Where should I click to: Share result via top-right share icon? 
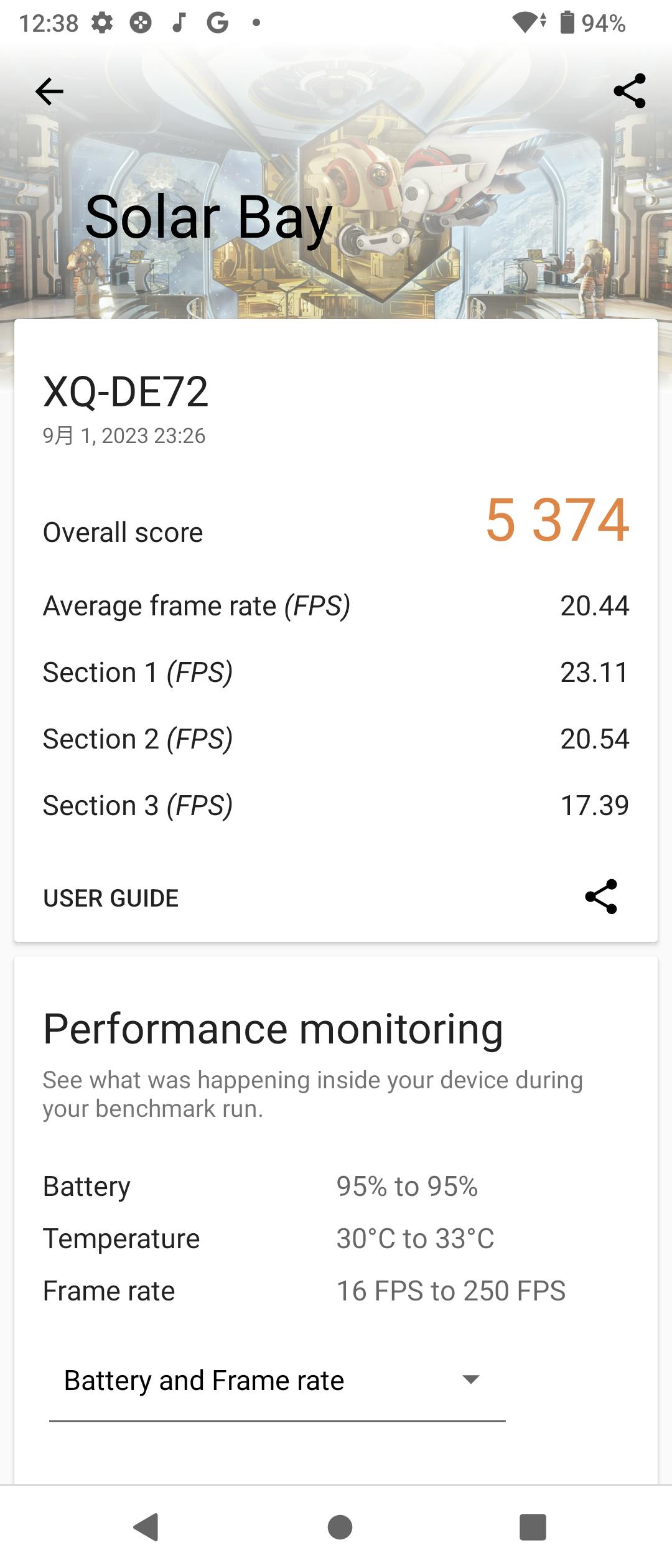pyautogui.click(x=630, y=91)
